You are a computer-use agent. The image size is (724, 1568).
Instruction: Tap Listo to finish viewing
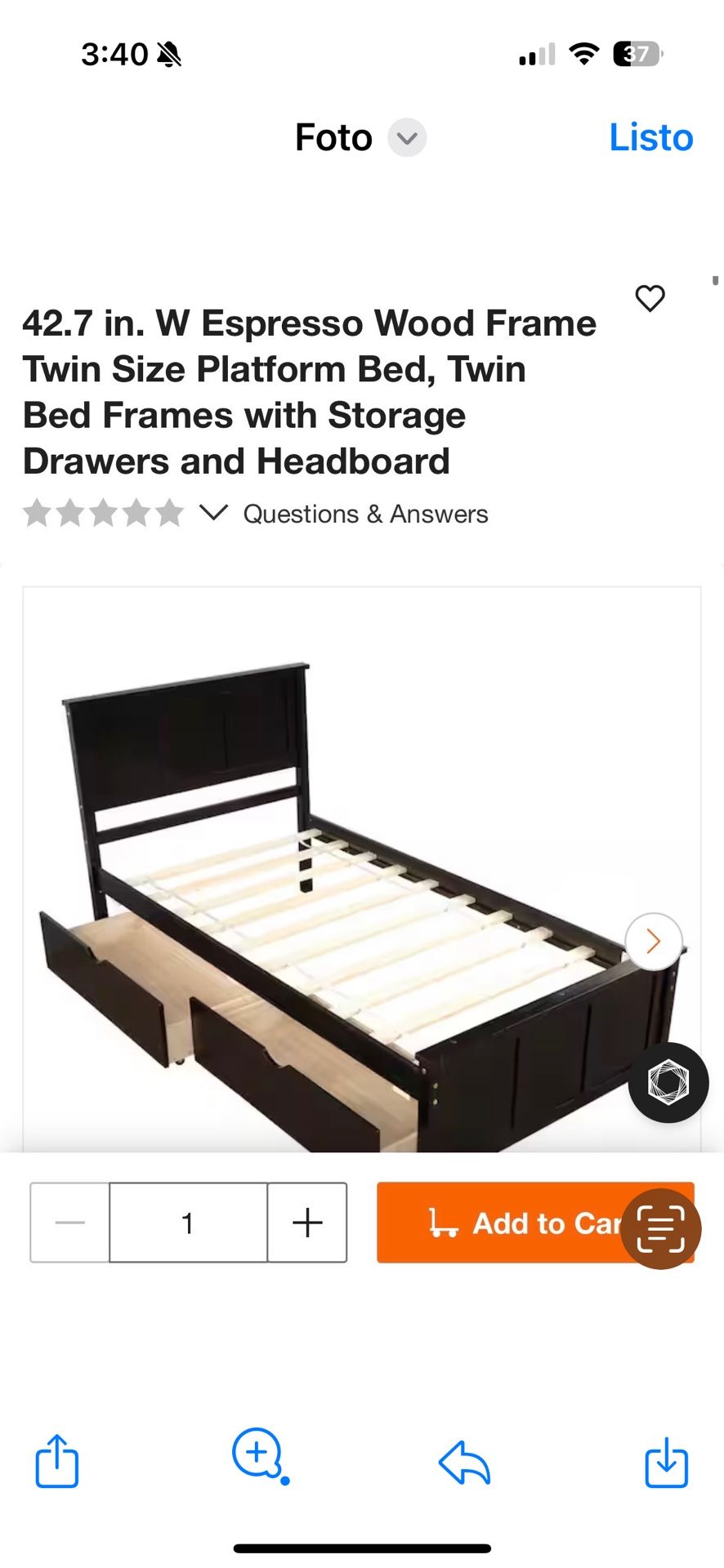(650, 137)
